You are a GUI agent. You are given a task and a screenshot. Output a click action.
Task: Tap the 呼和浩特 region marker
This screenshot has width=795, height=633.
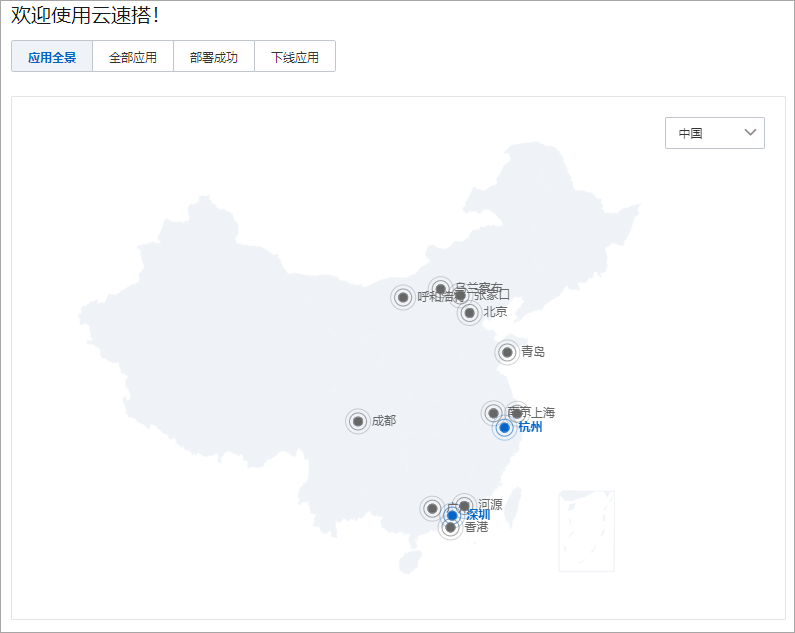point(403,297)
